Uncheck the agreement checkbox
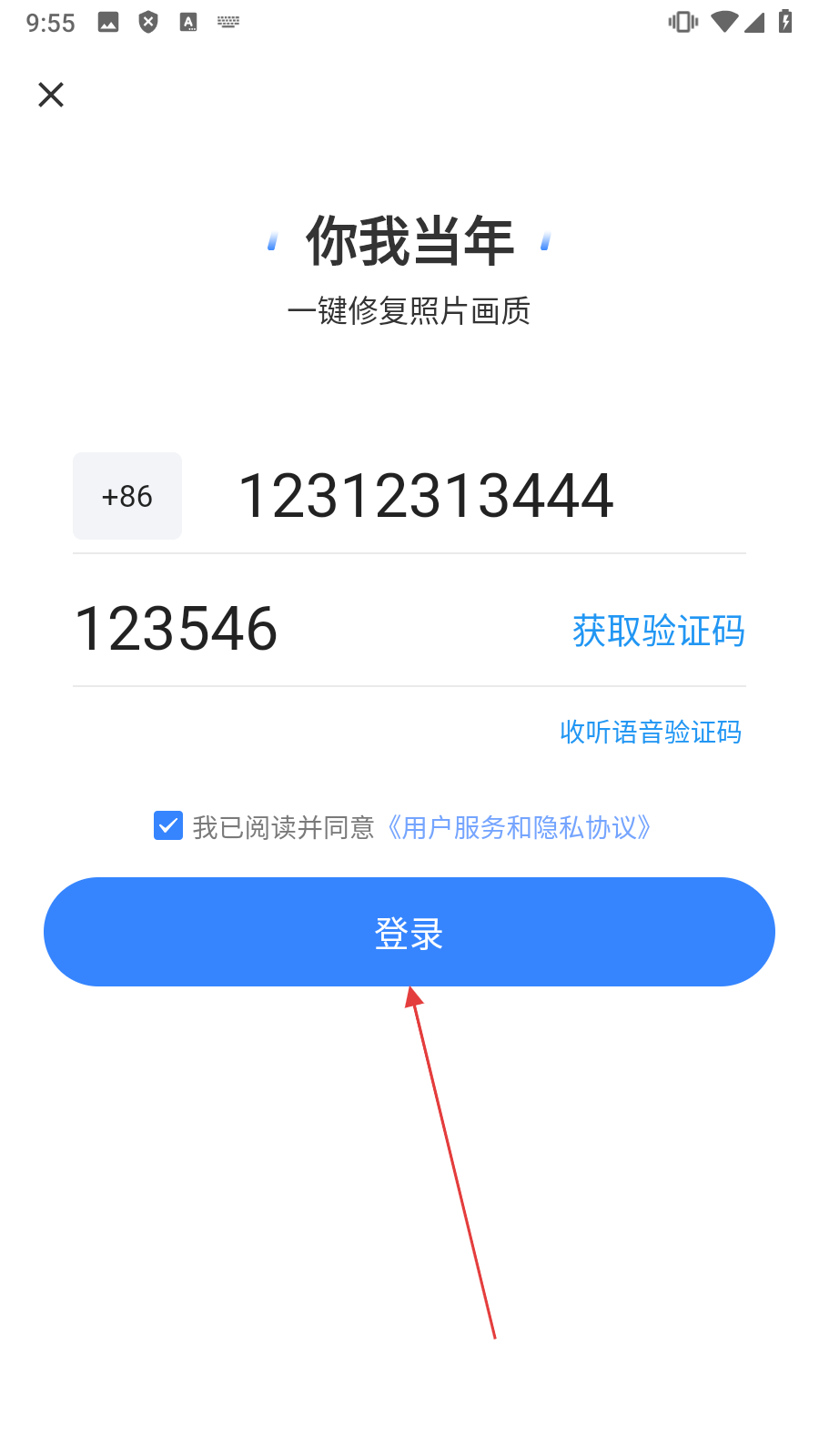Image resolution: width=819 pixels, height=1456 pixels. click(x=168, y=826)
